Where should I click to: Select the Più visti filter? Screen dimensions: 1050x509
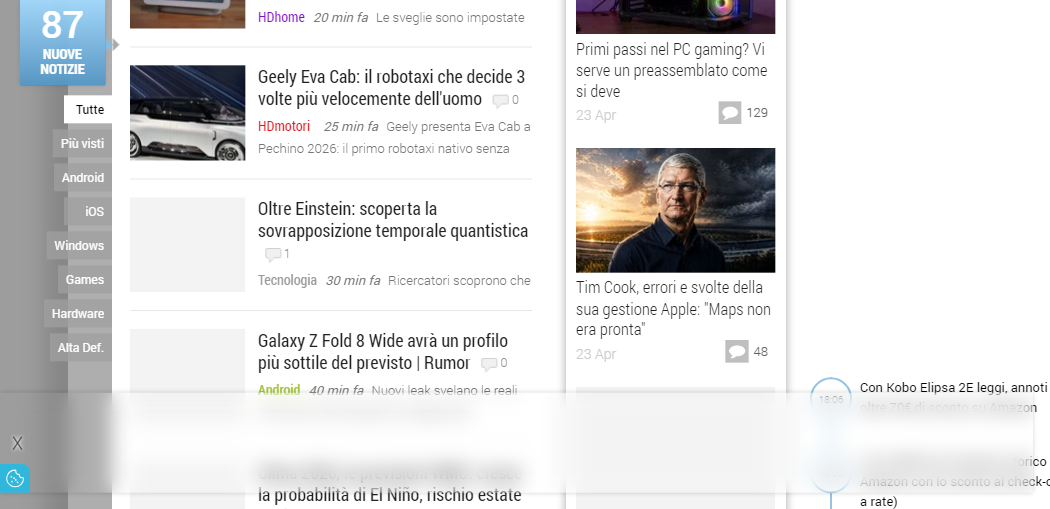point(82,144)
